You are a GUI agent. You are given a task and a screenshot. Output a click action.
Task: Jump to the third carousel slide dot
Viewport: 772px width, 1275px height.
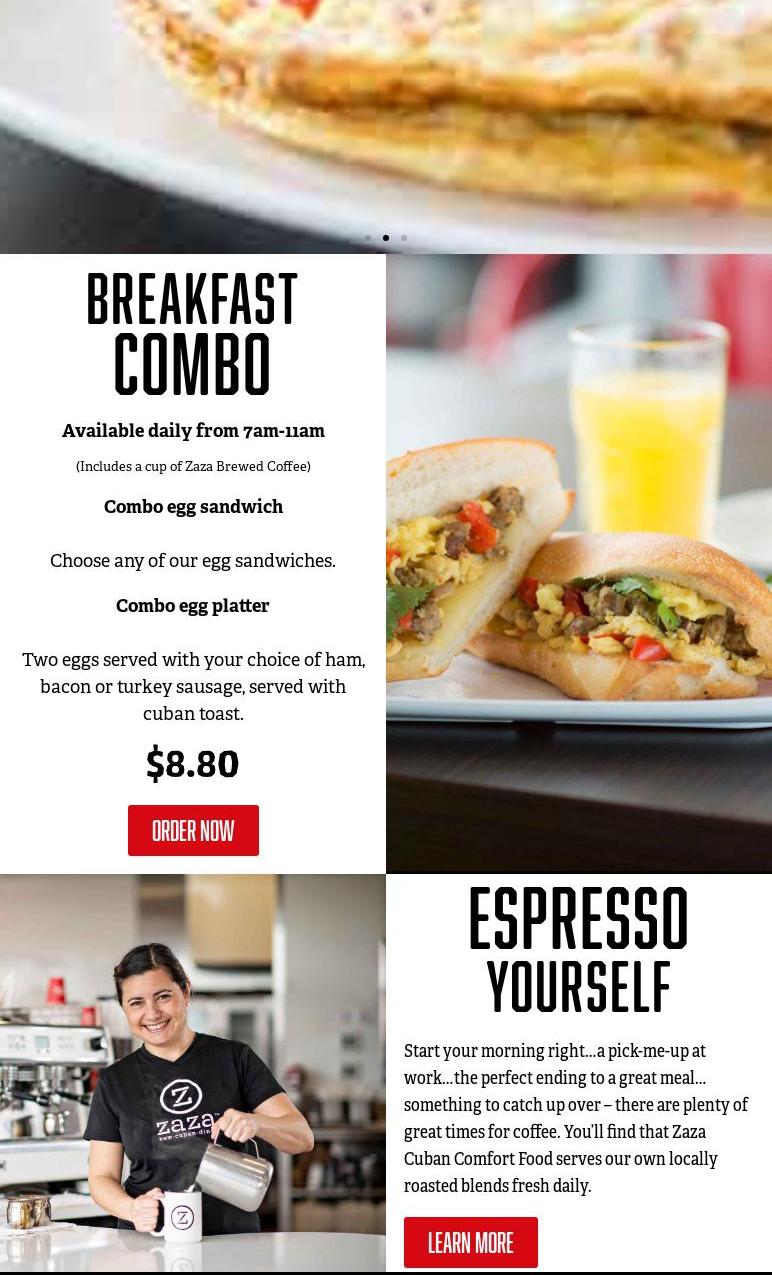coord(404,238)
